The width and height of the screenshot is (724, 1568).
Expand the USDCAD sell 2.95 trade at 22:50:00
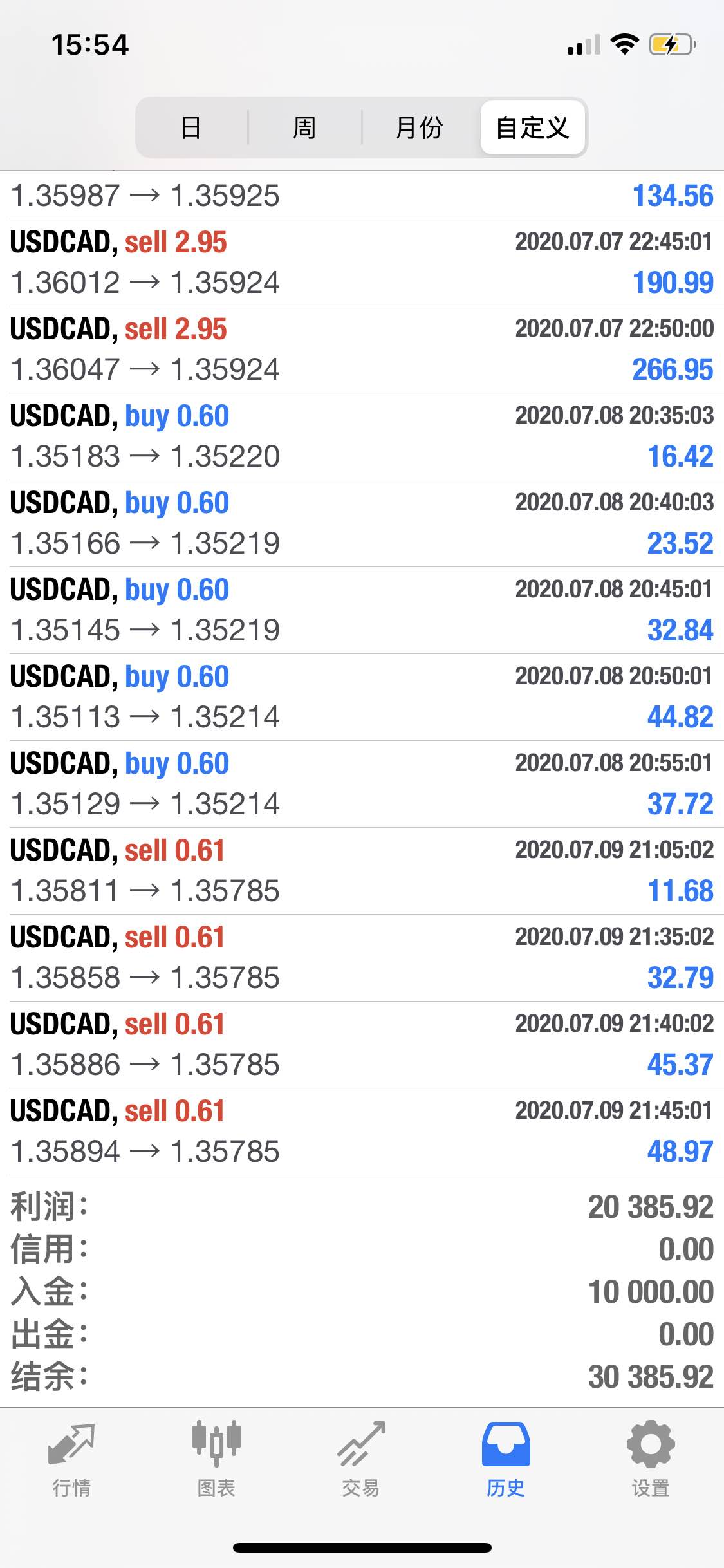[x=362, y=350]
